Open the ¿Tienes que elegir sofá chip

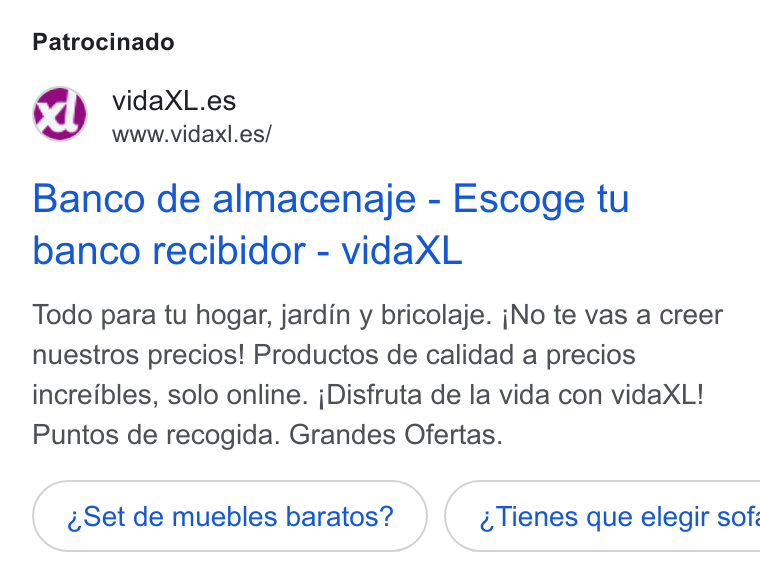pyautogui.click(x=602, y=516)
